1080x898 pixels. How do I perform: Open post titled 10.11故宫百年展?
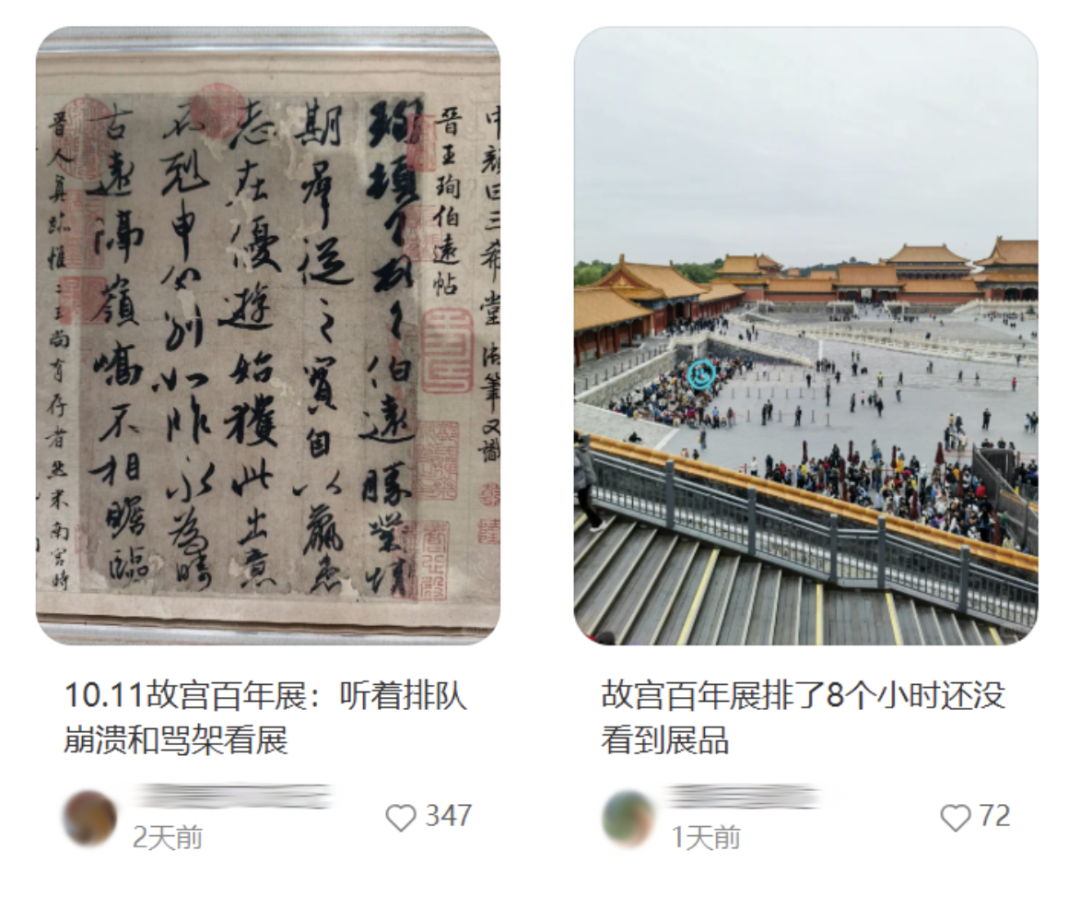click(265, 717)
